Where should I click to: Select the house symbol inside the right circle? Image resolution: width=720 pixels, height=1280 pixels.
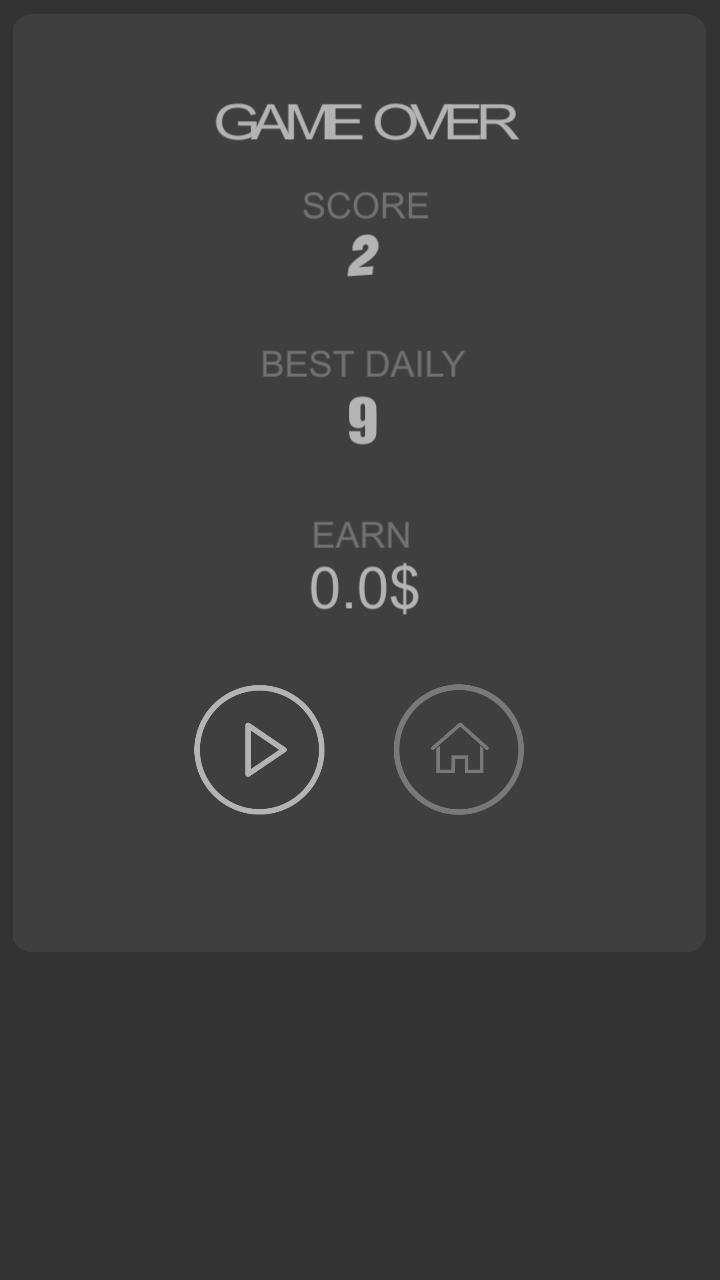tap(458, 752)
